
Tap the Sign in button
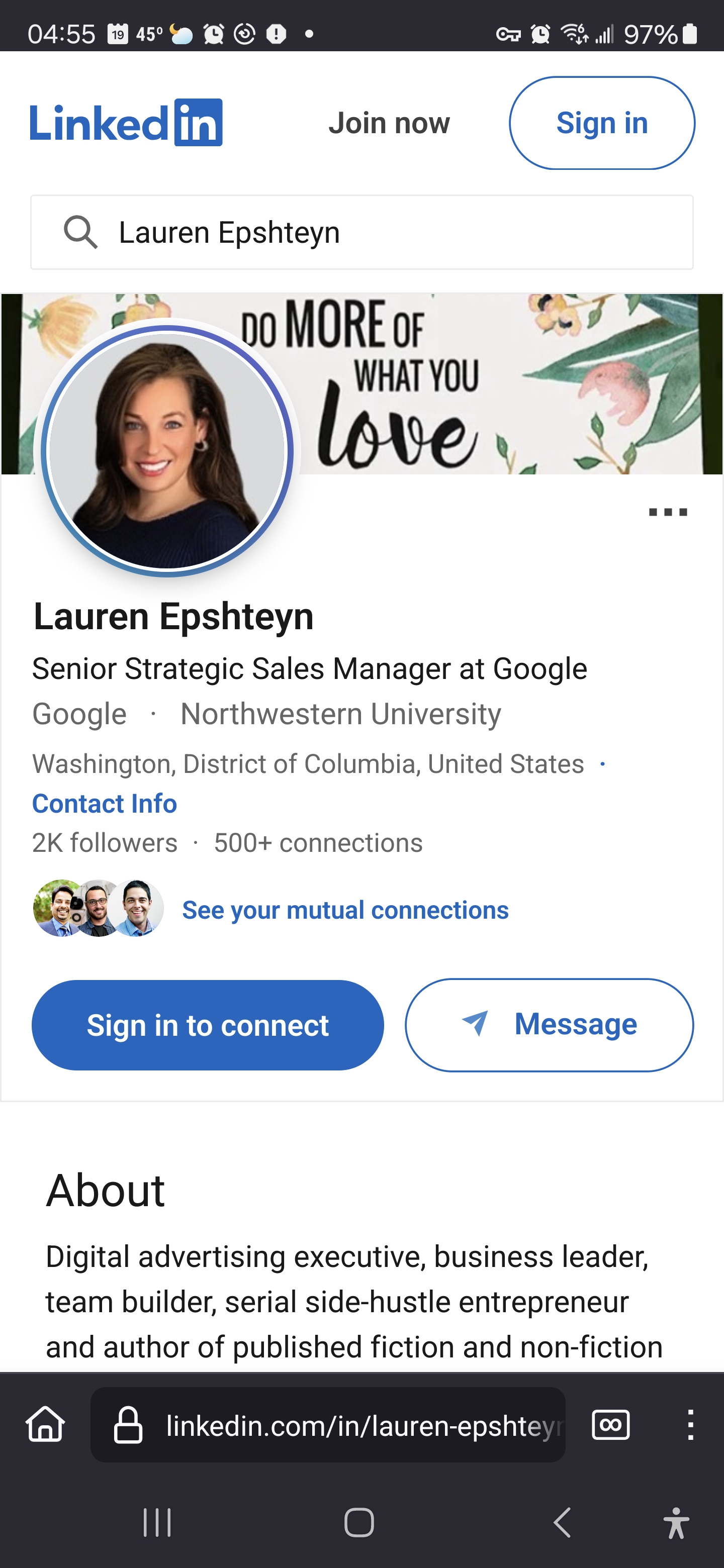point(602,123)
